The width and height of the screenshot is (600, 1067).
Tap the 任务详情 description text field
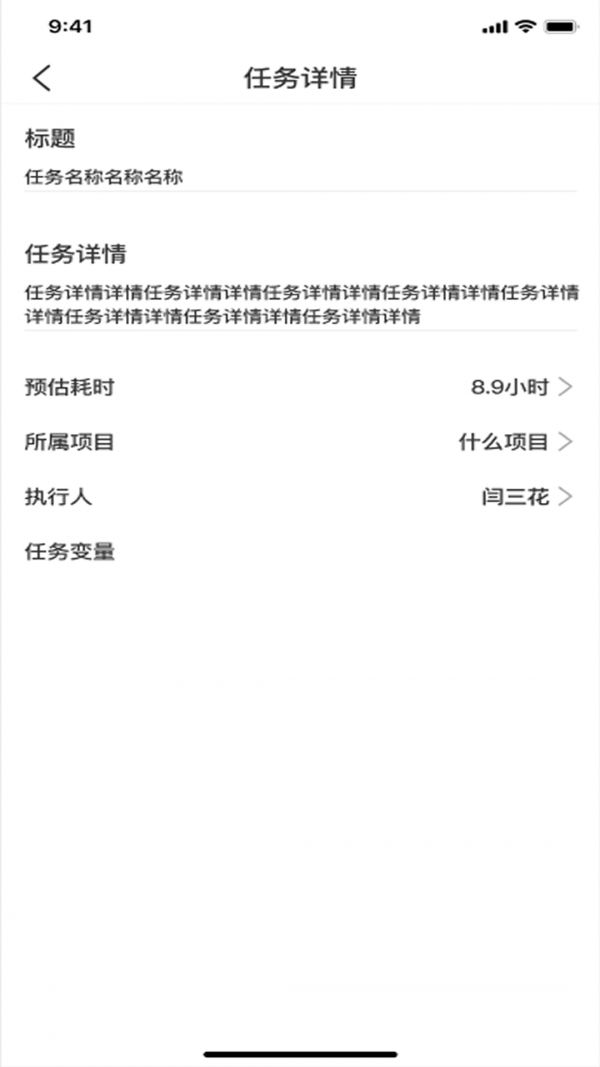click(300, 304)
